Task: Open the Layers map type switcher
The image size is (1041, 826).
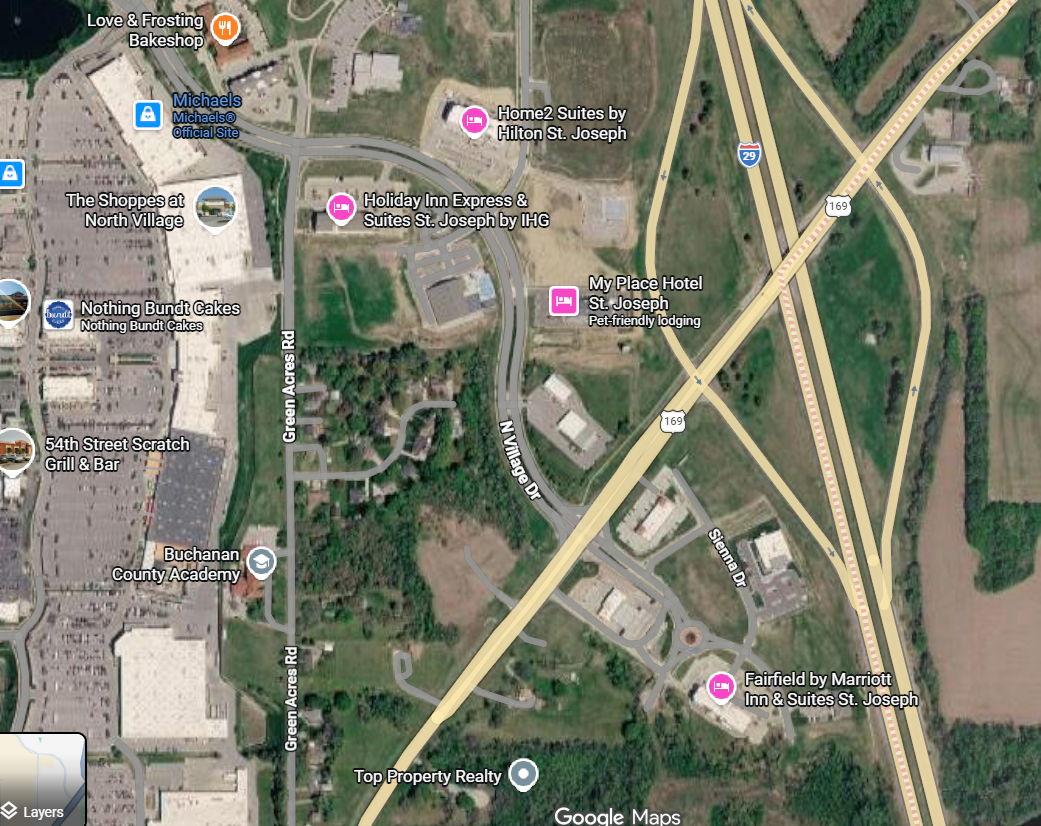Action: (42, 780)
